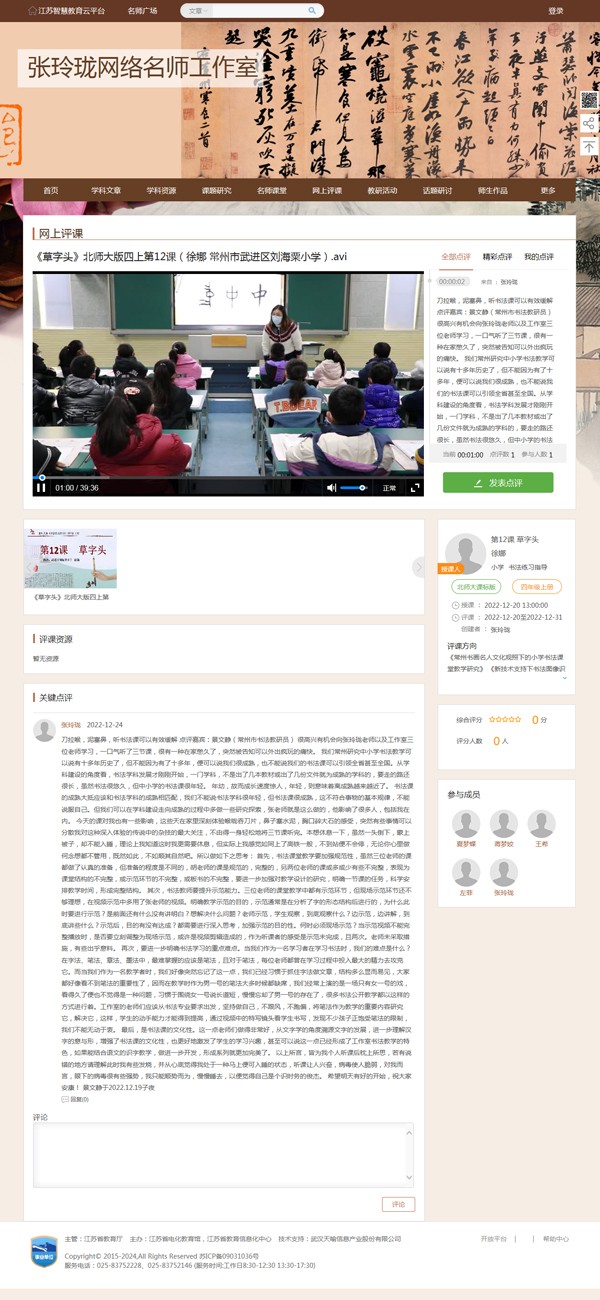Open the 名师广场 link
This screenshot has width=600, height=1300.
143,11
